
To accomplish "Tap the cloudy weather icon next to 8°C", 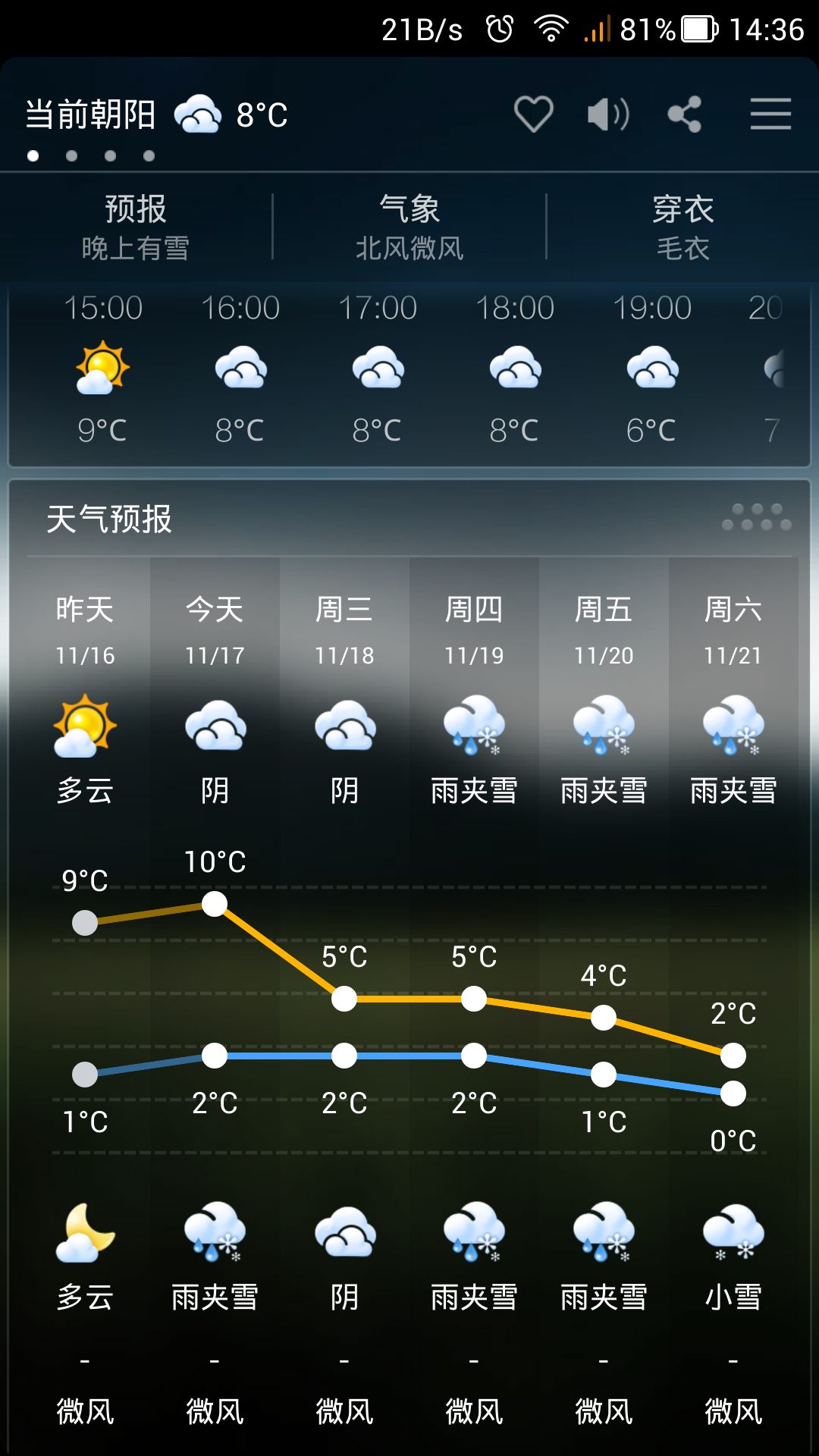I will (198, 112).
